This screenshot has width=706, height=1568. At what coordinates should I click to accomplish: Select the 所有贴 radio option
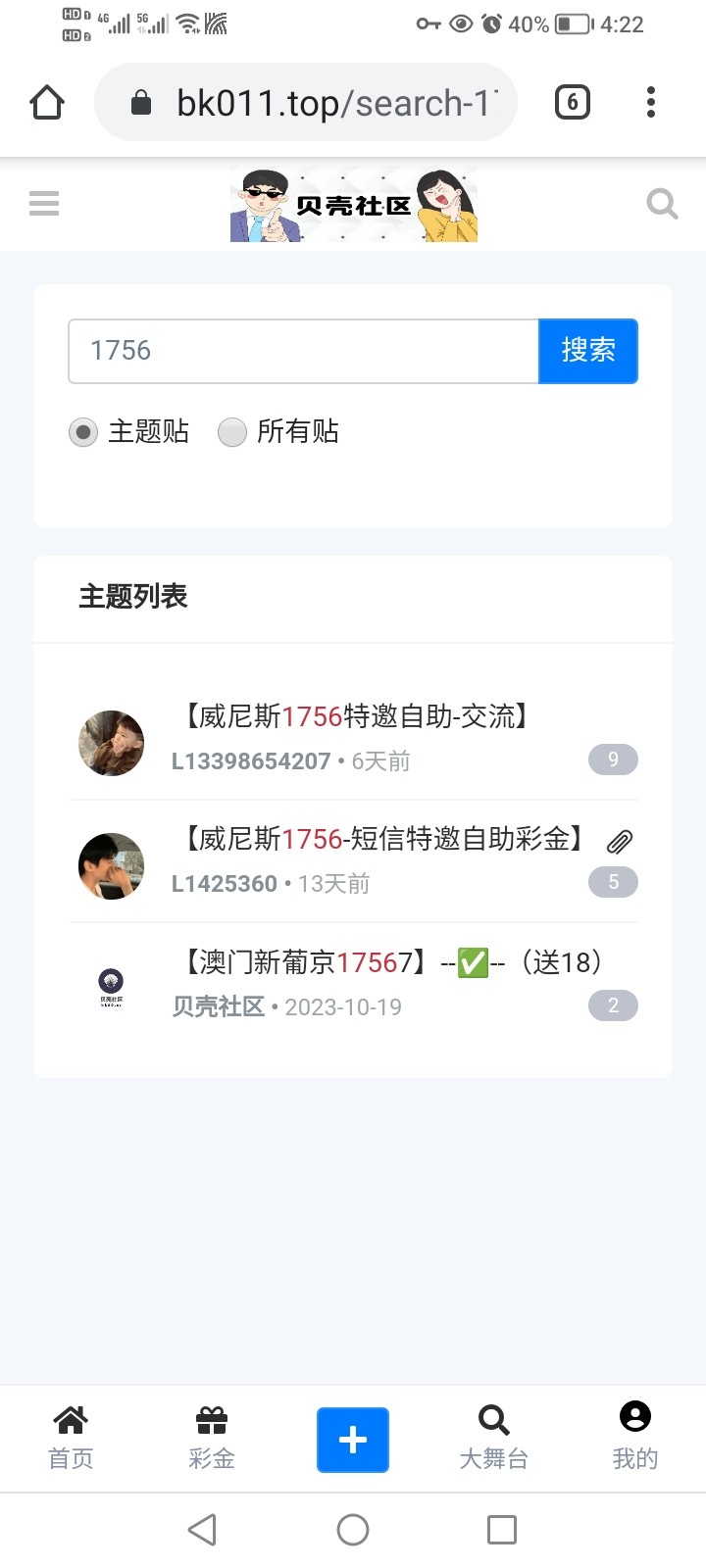point(232,432)
